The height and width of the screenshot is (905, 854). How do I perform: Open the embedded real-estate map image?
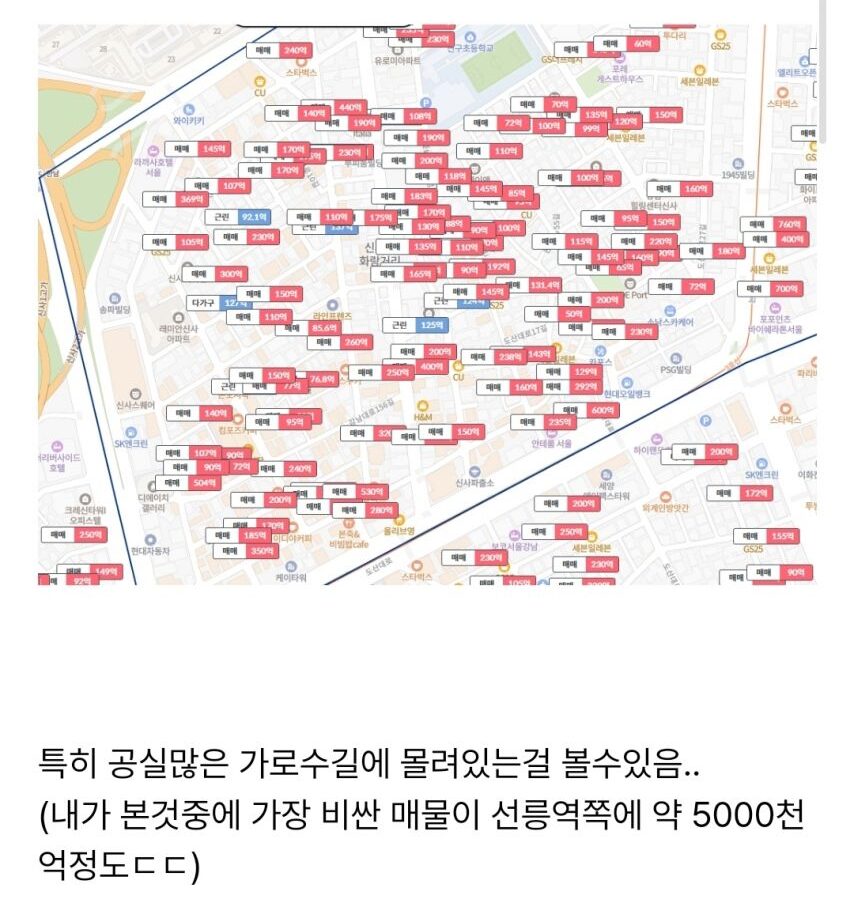pyautogui.click(x=427, y=305)
